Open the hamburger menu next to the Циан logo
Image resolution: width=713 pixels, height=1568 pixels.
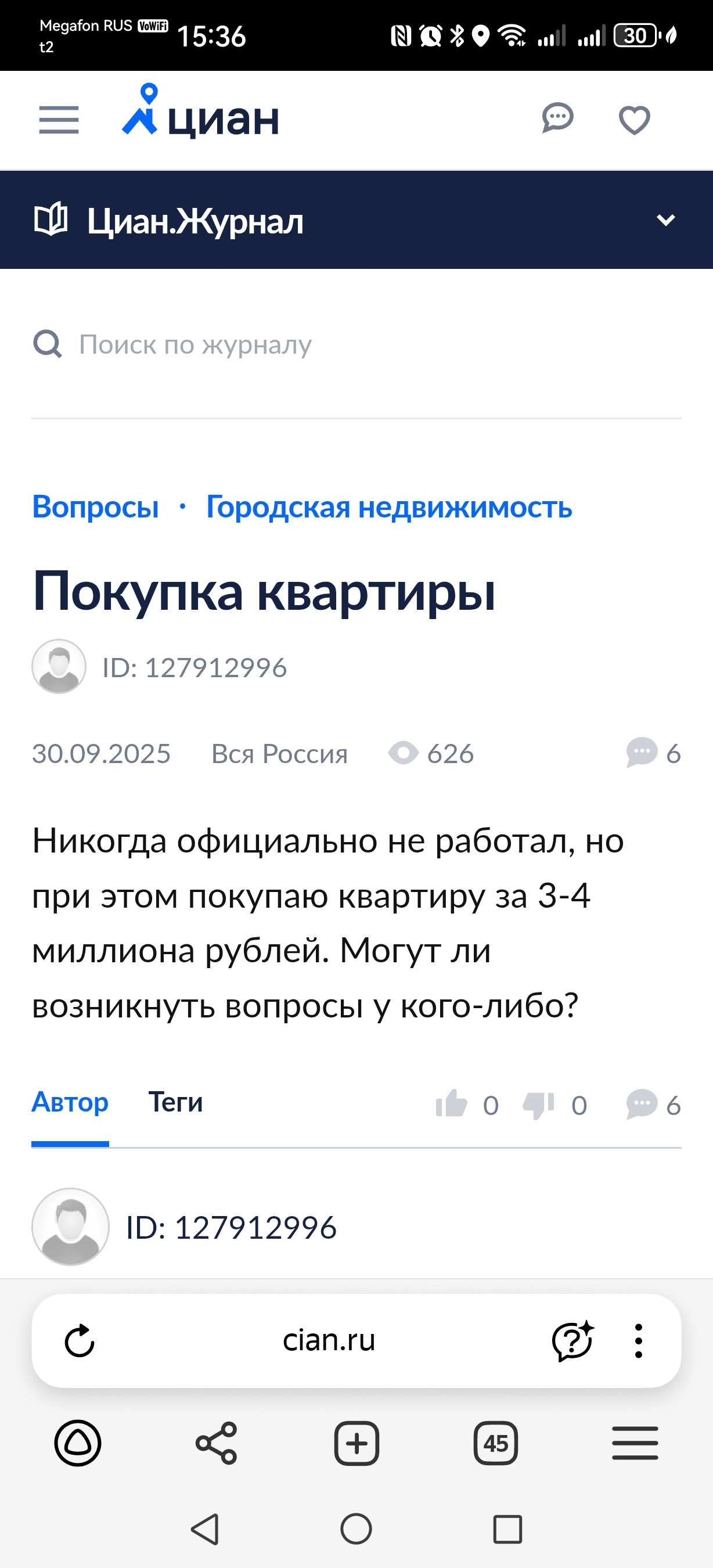[x=59, y=119]
